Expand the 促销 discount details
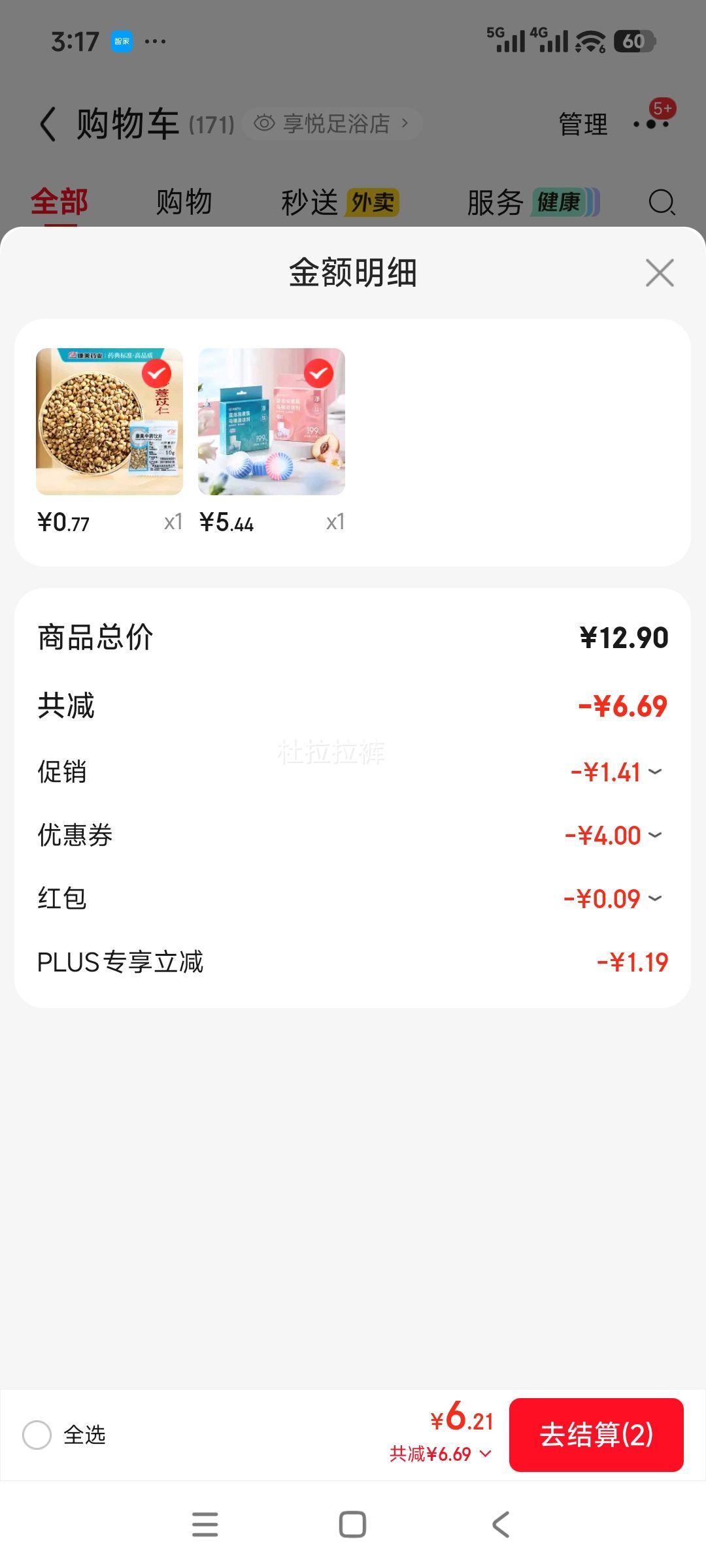 point(656,772)
